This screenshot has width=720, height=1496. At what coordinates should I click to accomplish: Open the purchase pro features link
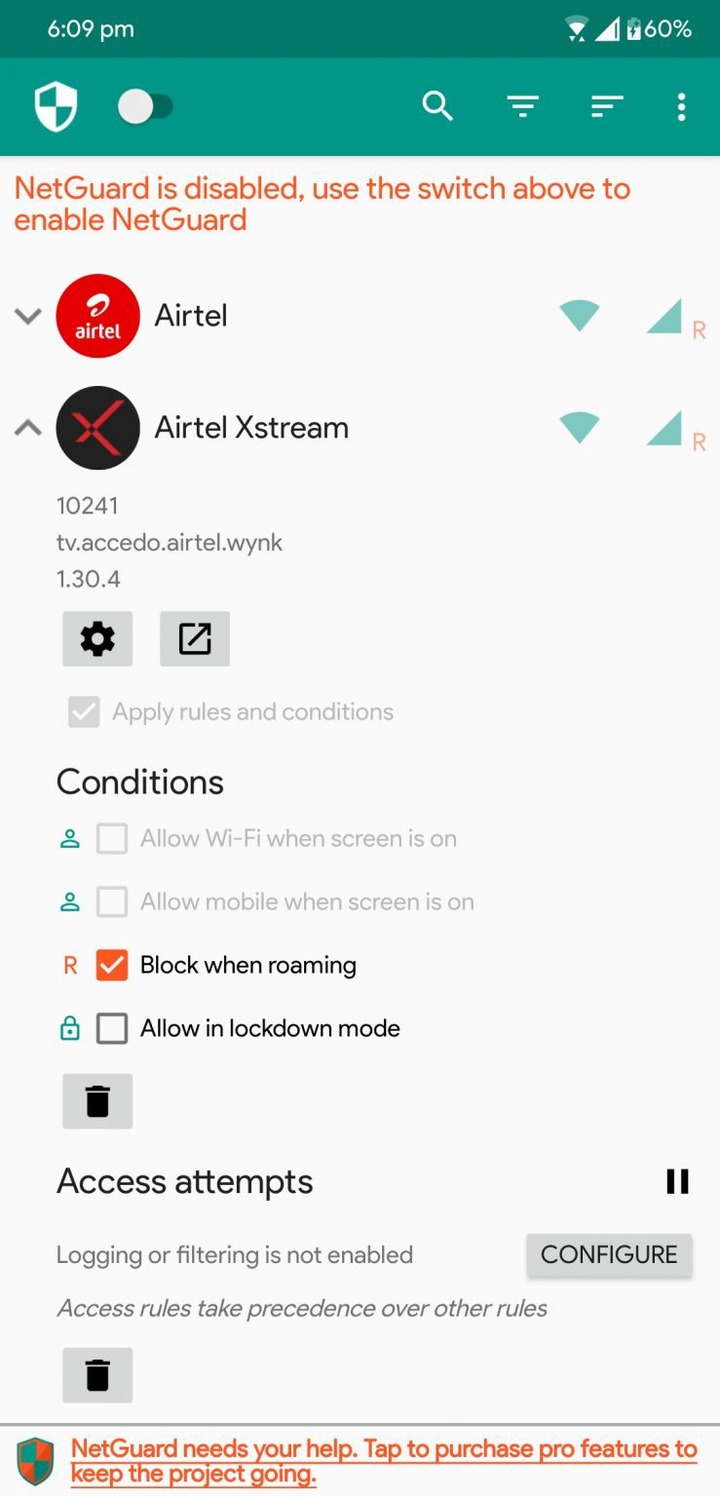point(383,1460)
